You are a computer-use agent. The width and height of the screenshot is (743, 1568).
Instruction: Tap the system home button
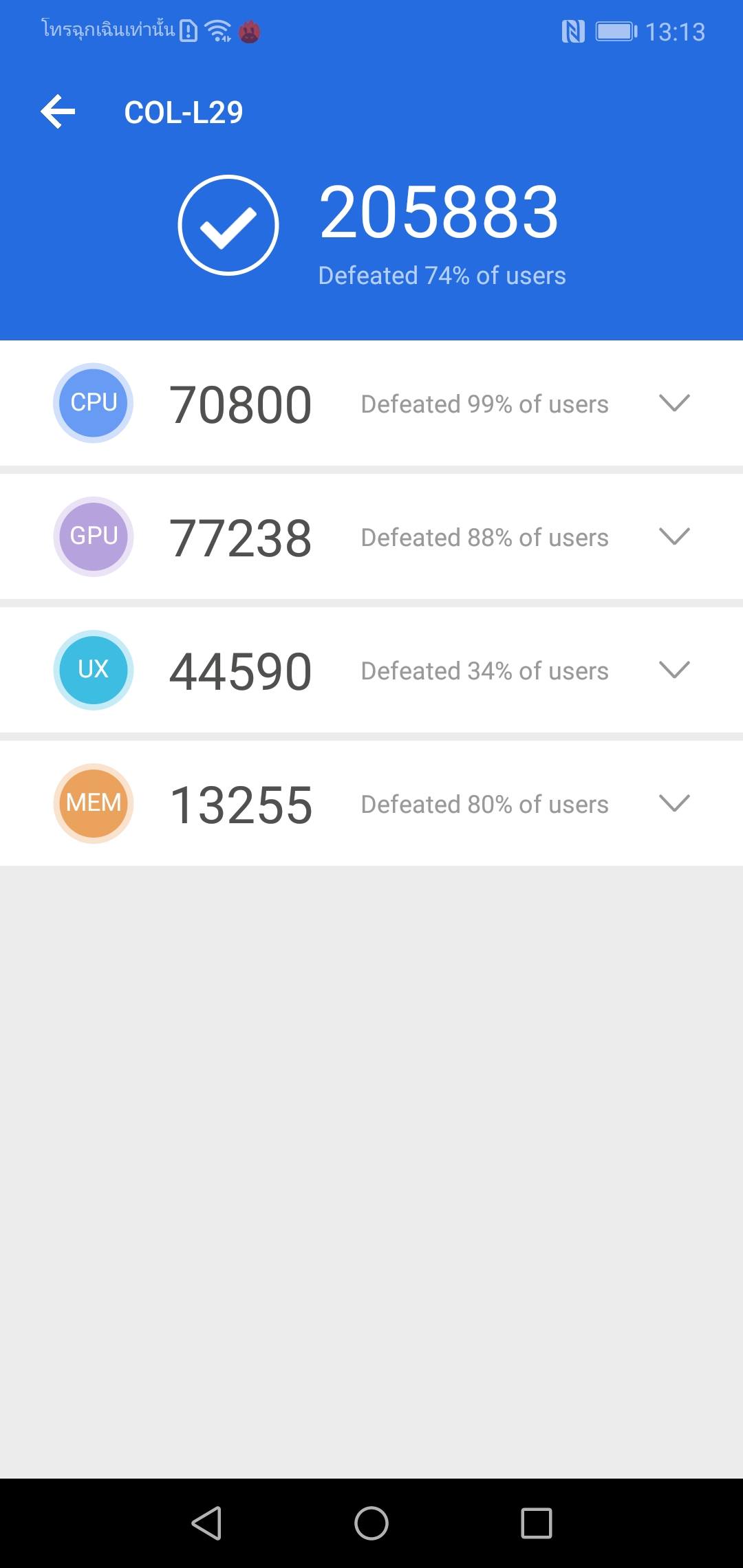(371, 1523)
